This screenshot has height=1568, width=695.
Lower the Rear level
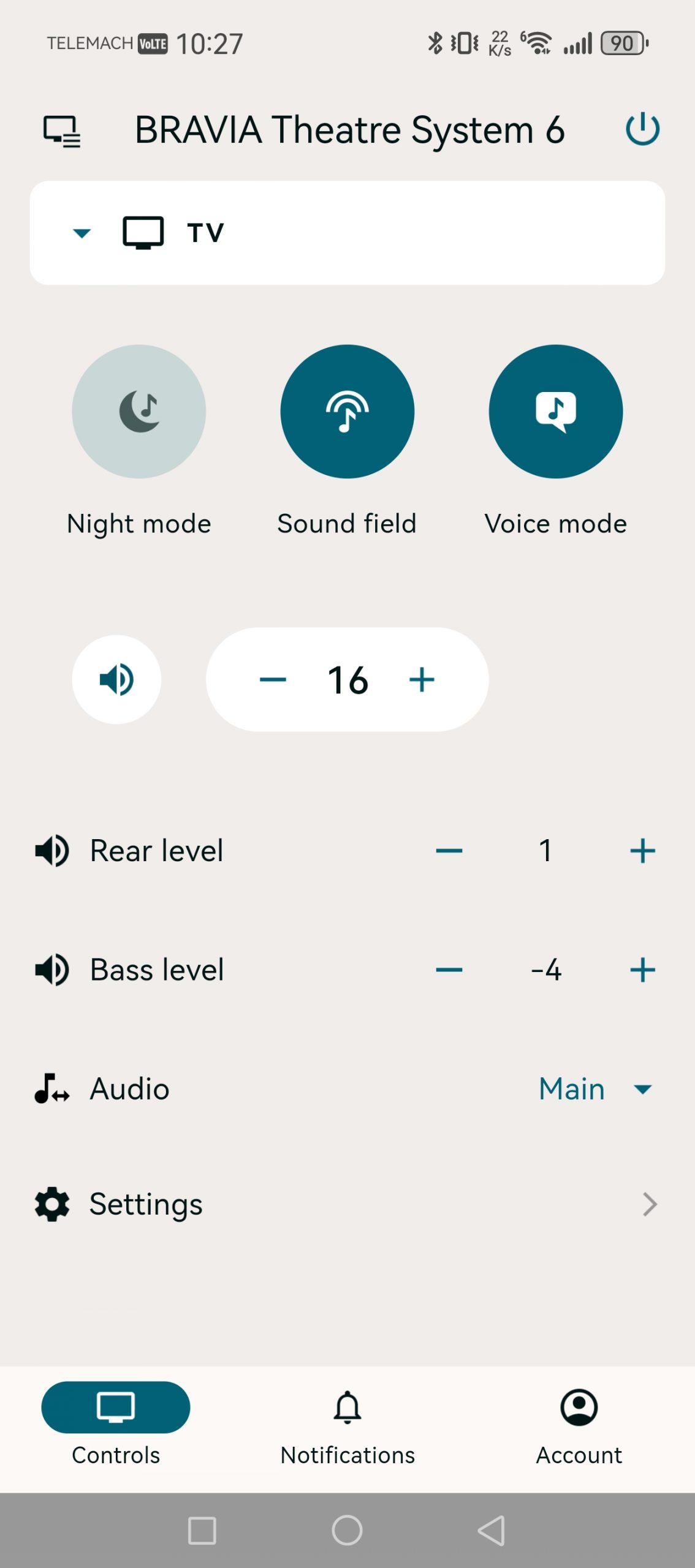pyautogui.click(x=449, y=851)
